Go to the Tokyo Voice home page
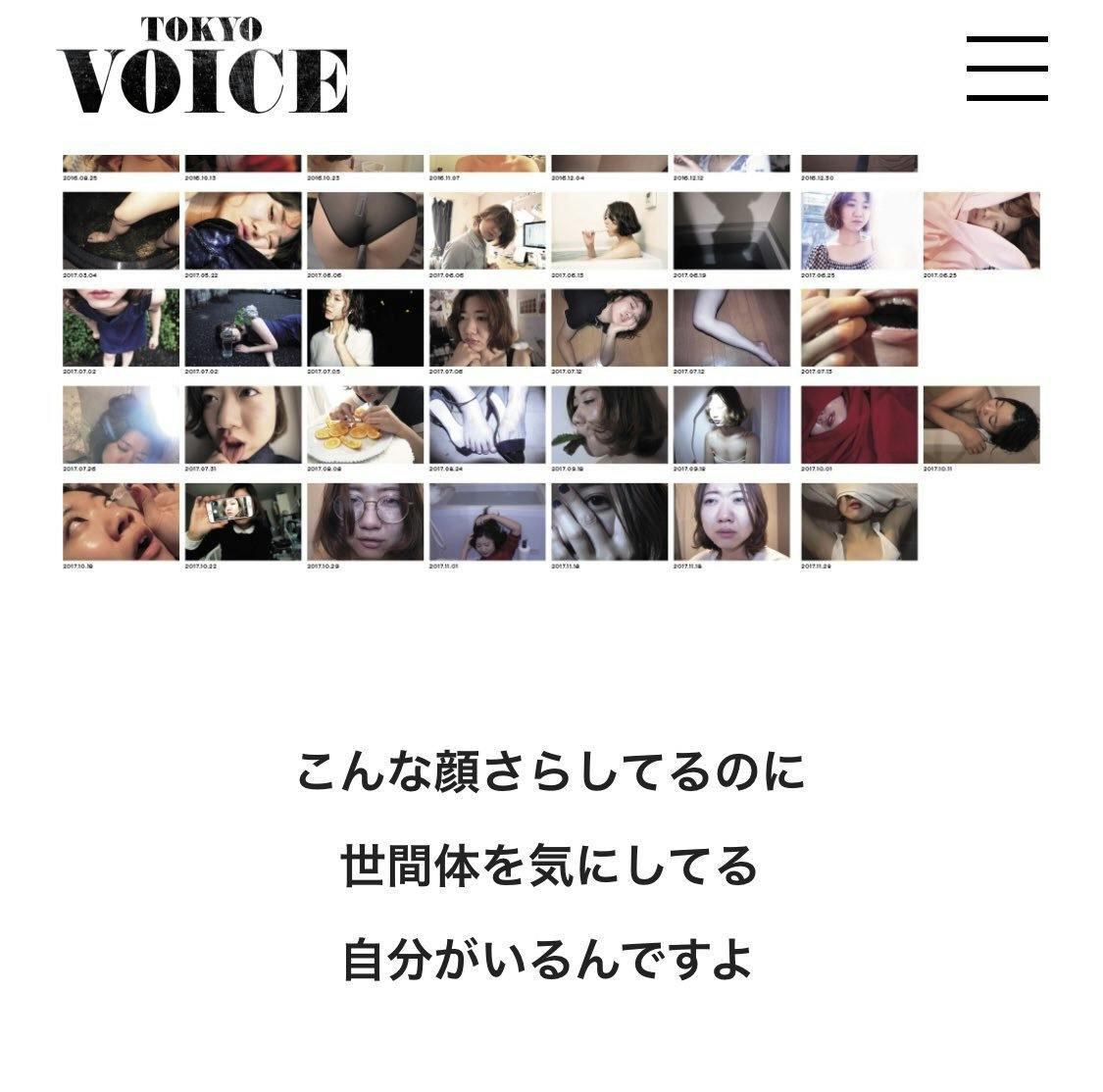 tap(203, 65)
